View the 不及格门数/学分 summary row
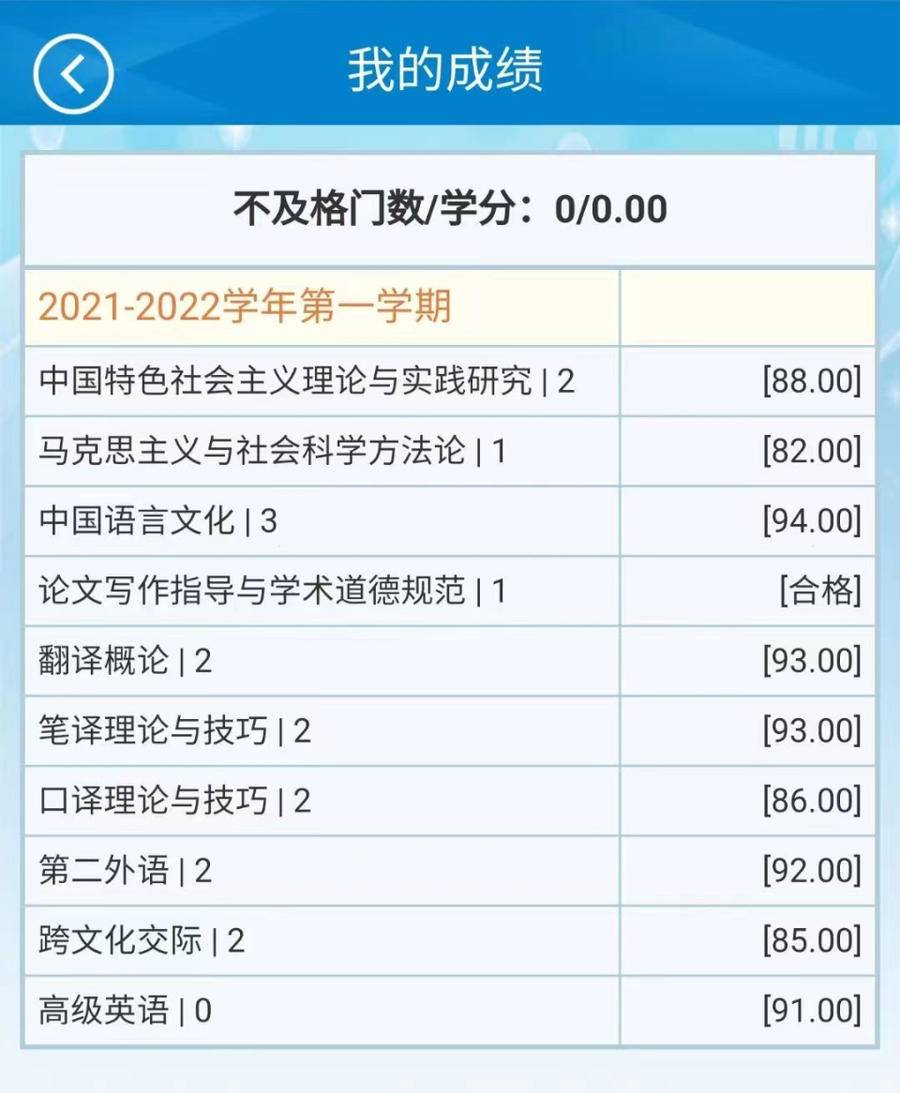 point(449,210)
